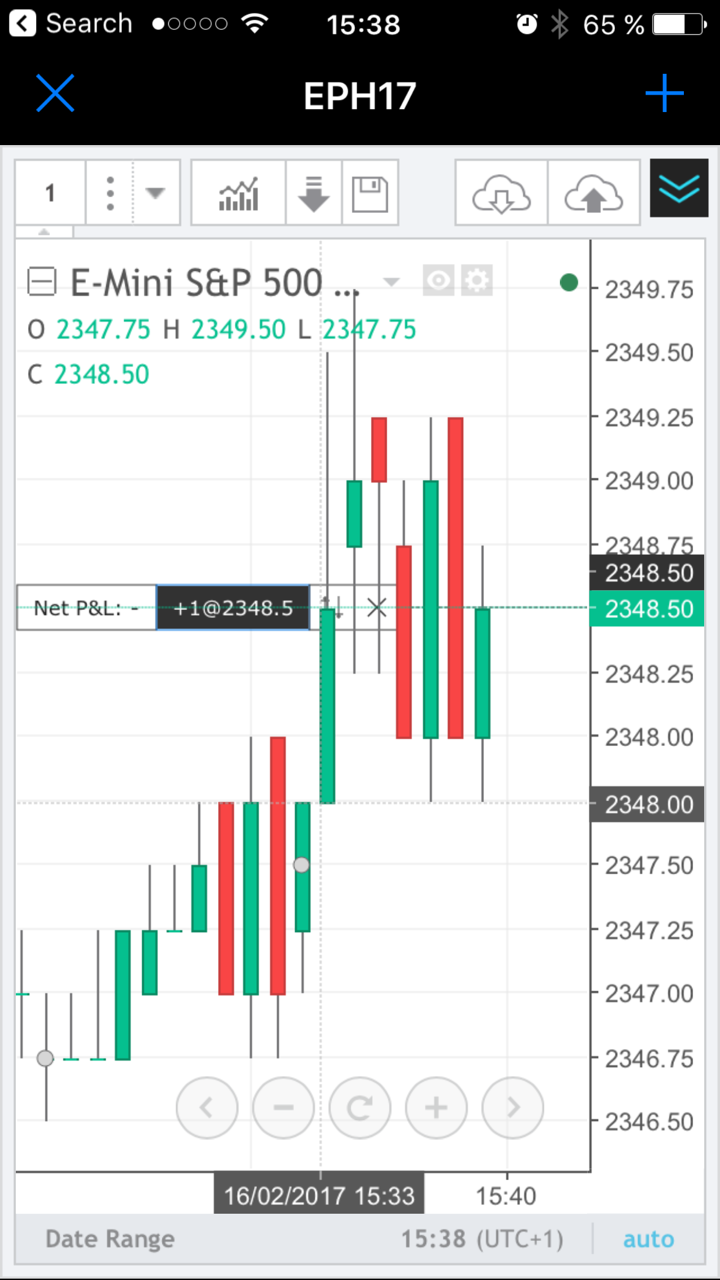The width and height of the screenshot is (720, 1280).
Task: Collapse the E-Mini S&P 500 legend
Action: (x=42, y=283)
